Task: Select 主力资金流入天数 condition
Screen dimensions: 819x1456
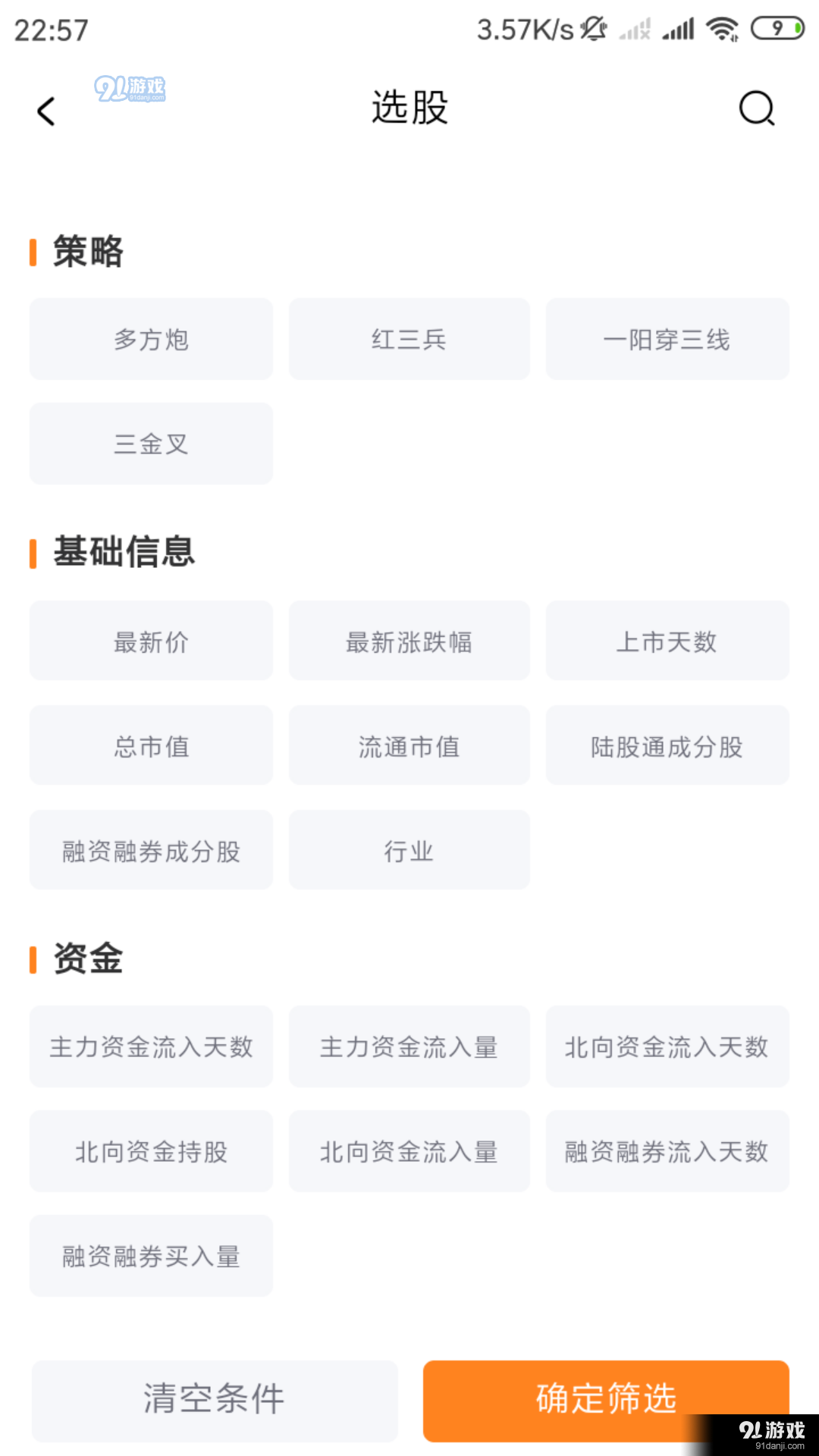Action: pyautogui.click(x=150, y=1047)
